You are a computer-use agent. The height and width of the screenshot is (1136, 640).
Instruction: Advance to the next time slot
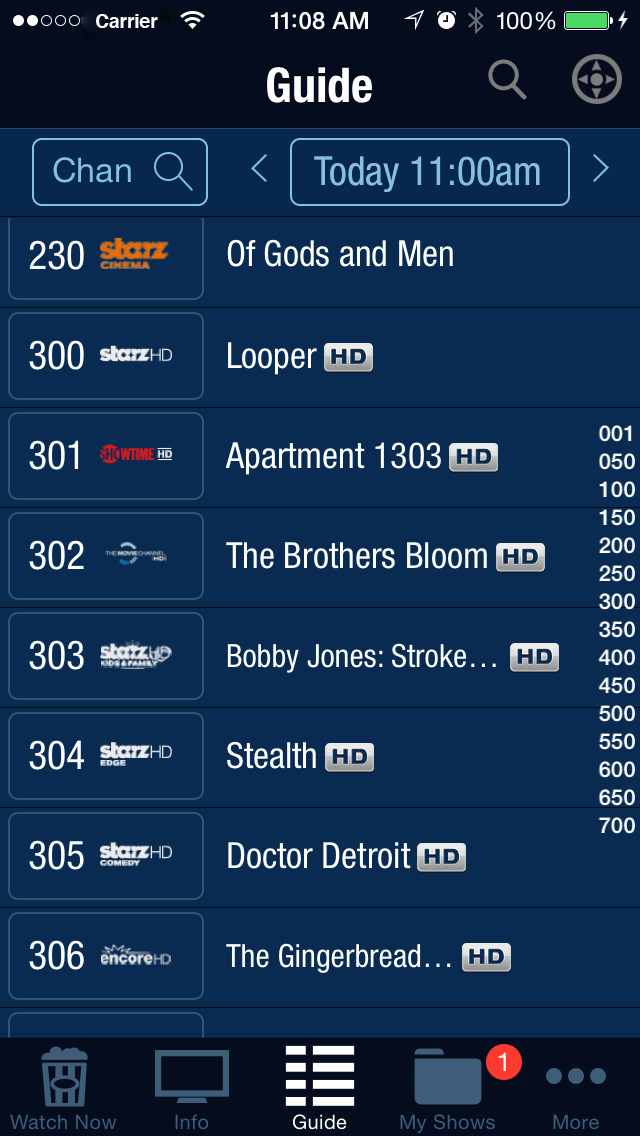pyautogui.click(x=600, y=170)
